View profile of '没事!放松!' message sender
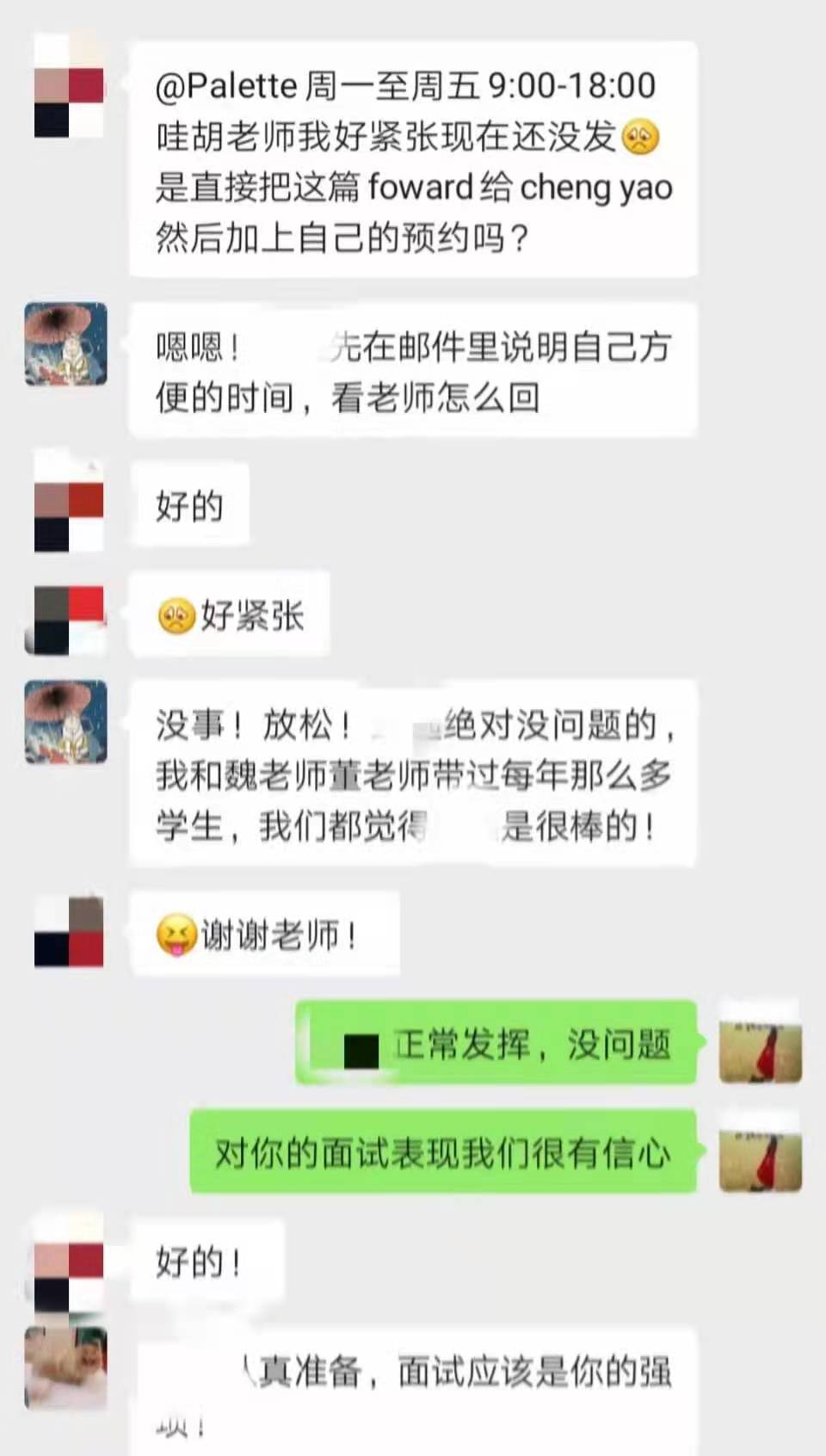The width and height of the screenshot is (826, 1456). pyautogui.click(x=66, y=722)
